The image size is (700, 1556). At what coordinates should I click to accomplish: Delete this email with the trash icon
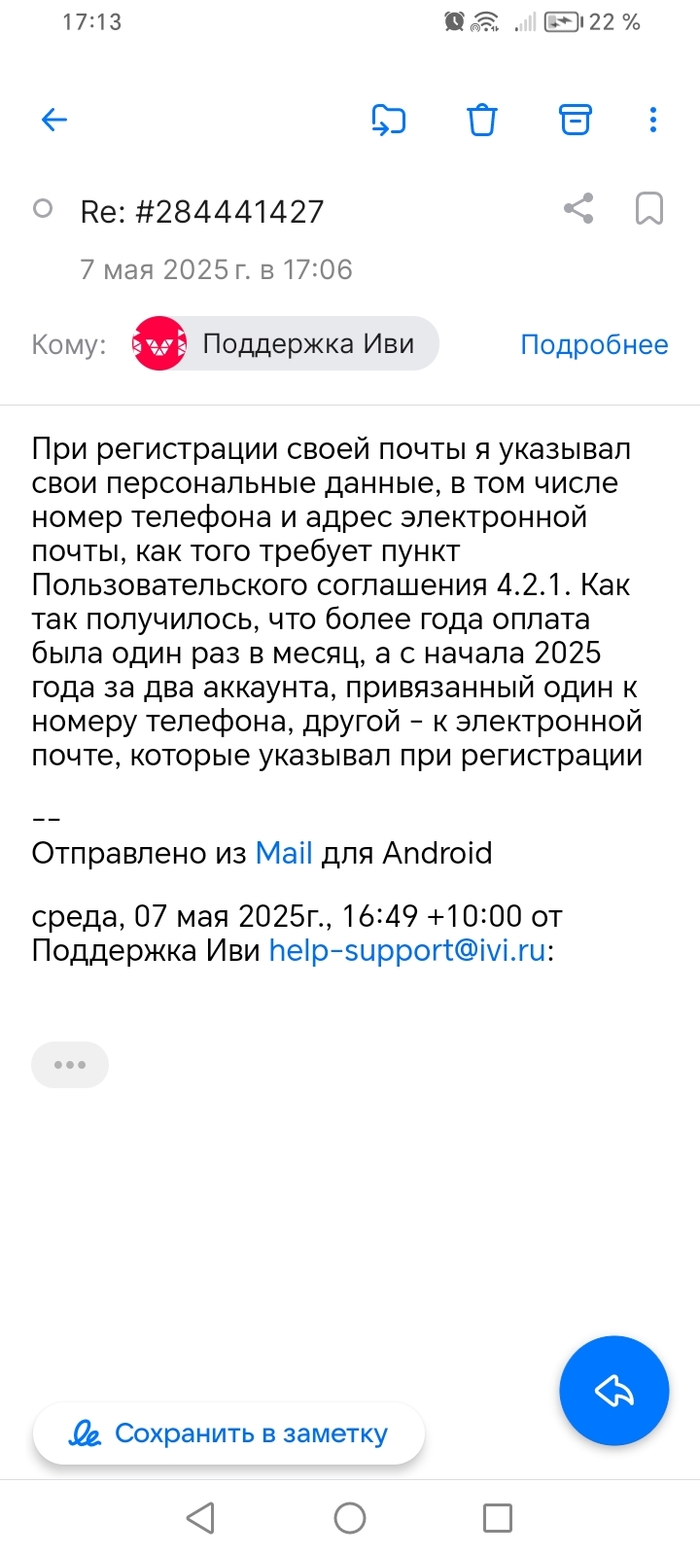[x=482, y=120]
